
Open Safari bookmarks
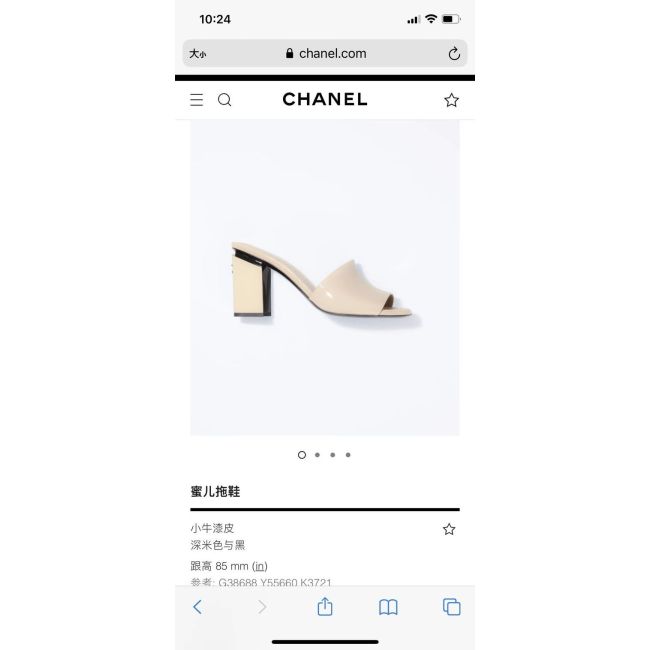(x=388, y=606)
